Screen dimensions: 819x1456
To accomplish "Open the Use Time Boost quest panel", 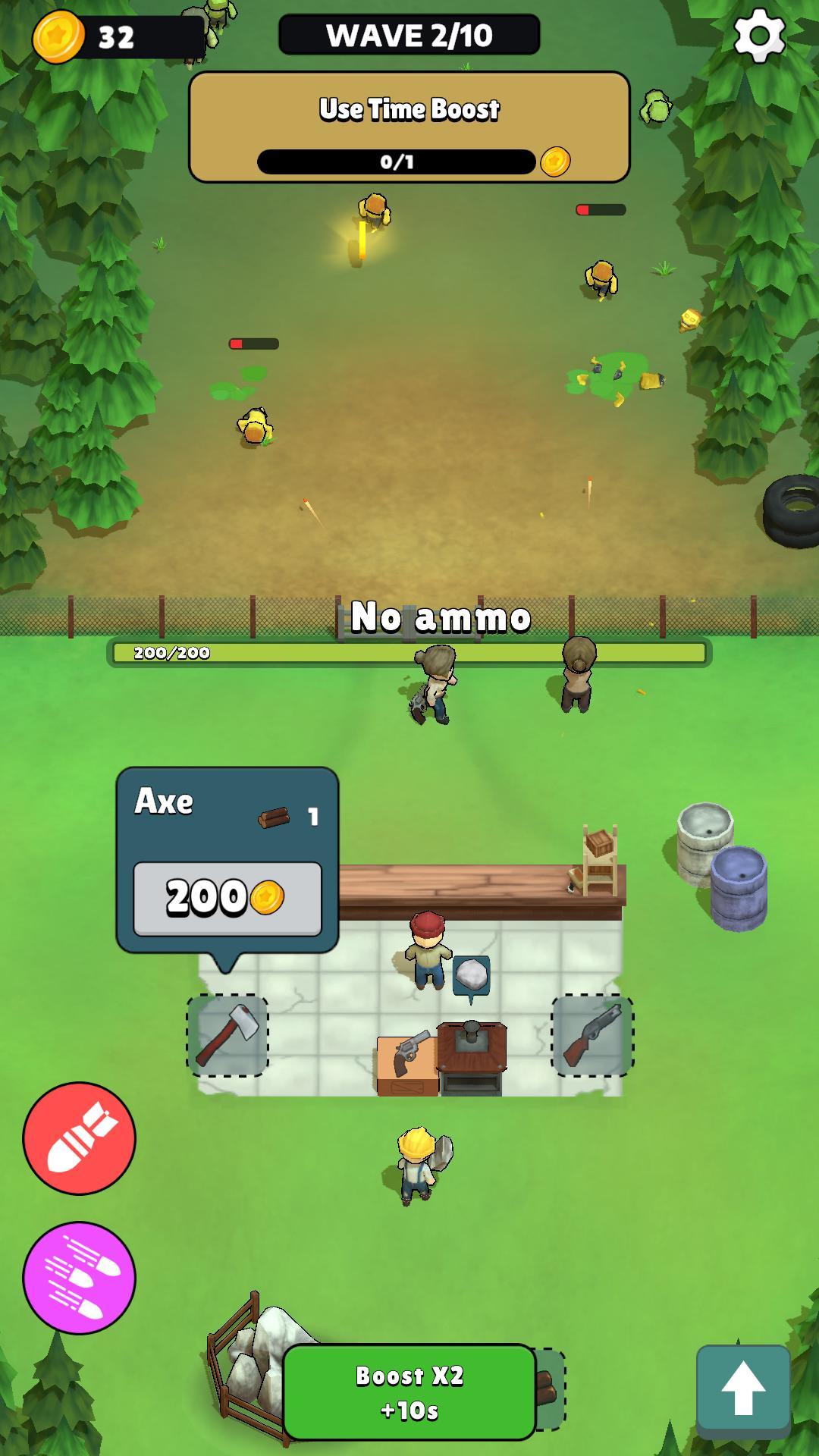I will pyautogui.click(x=409, y=127).
